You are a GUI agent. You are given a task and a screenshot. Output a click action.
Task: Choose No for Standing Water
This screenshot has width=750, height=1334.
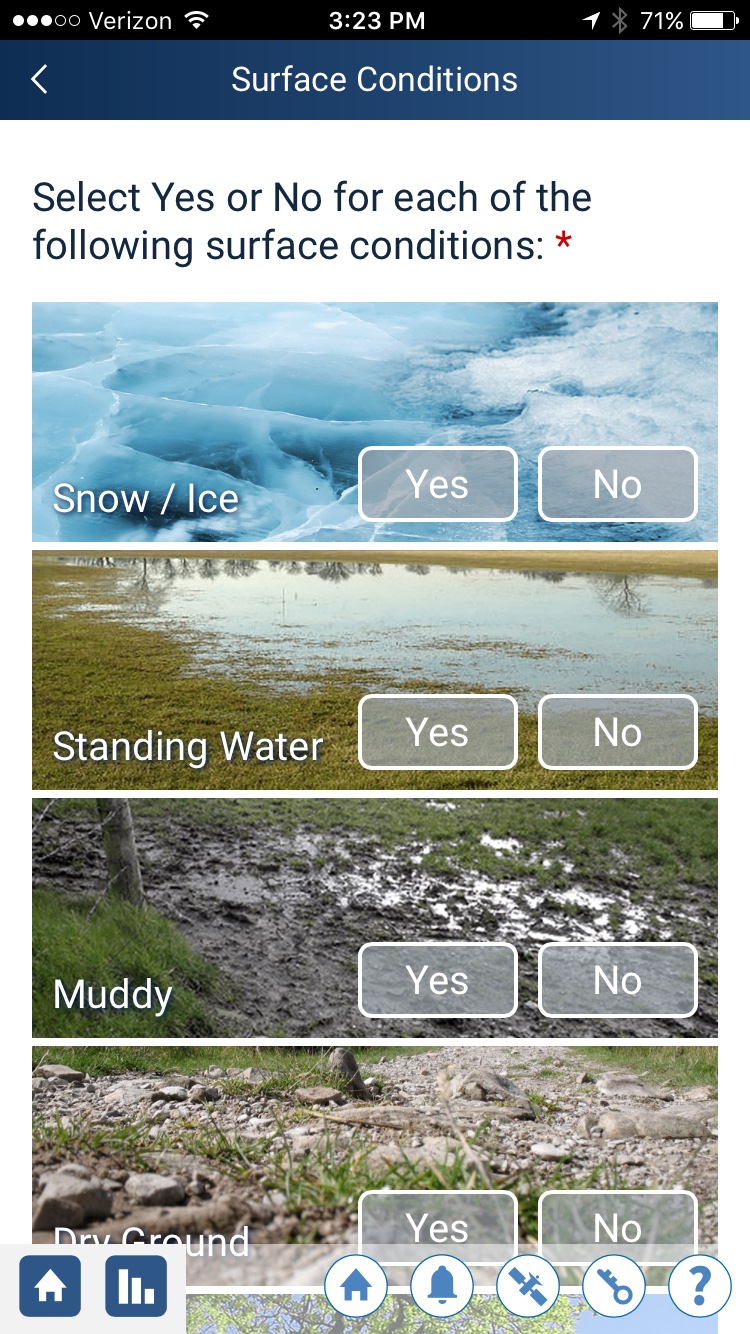coord(617,732)
